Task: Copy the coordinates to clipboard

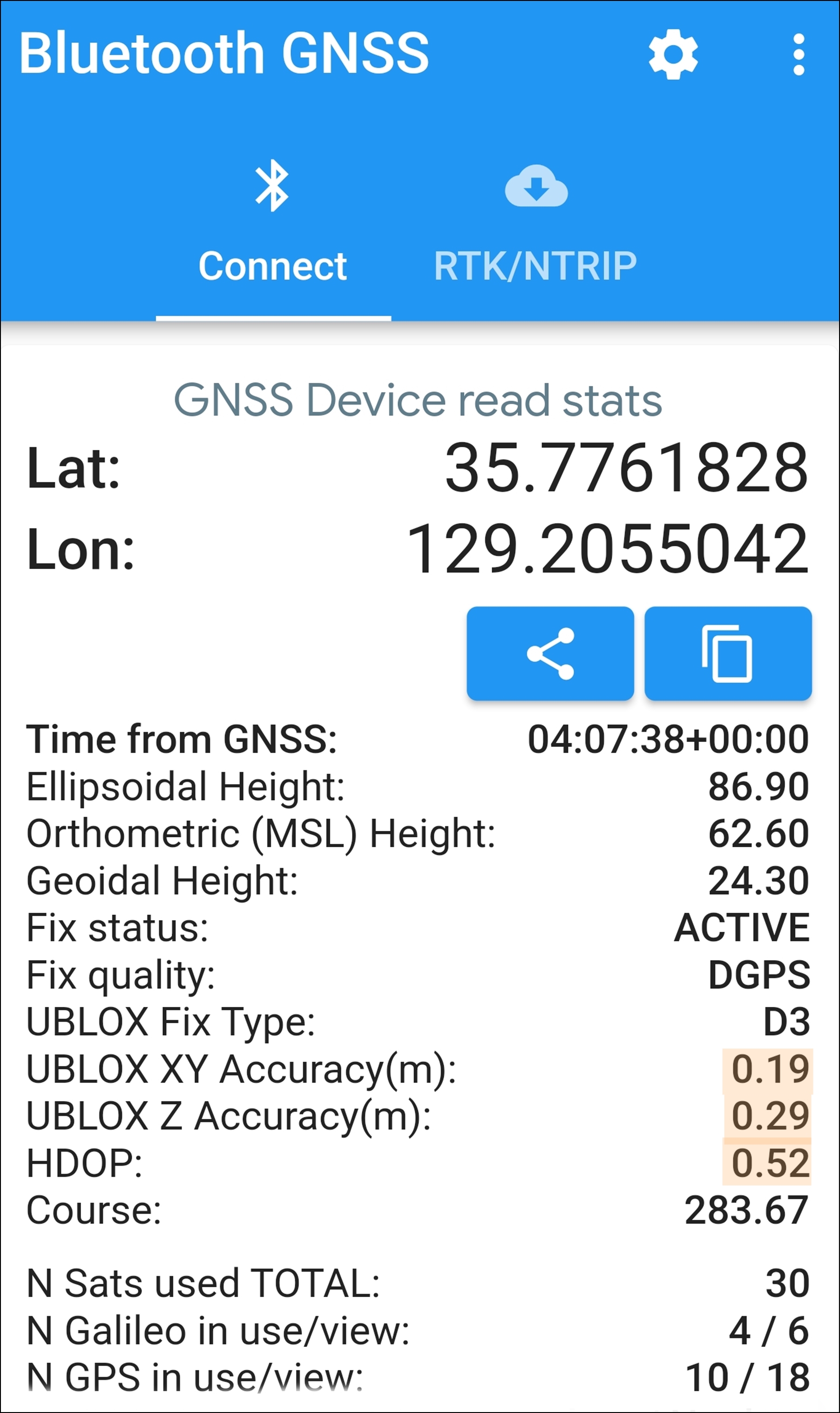Action: (x=728, y=653)
